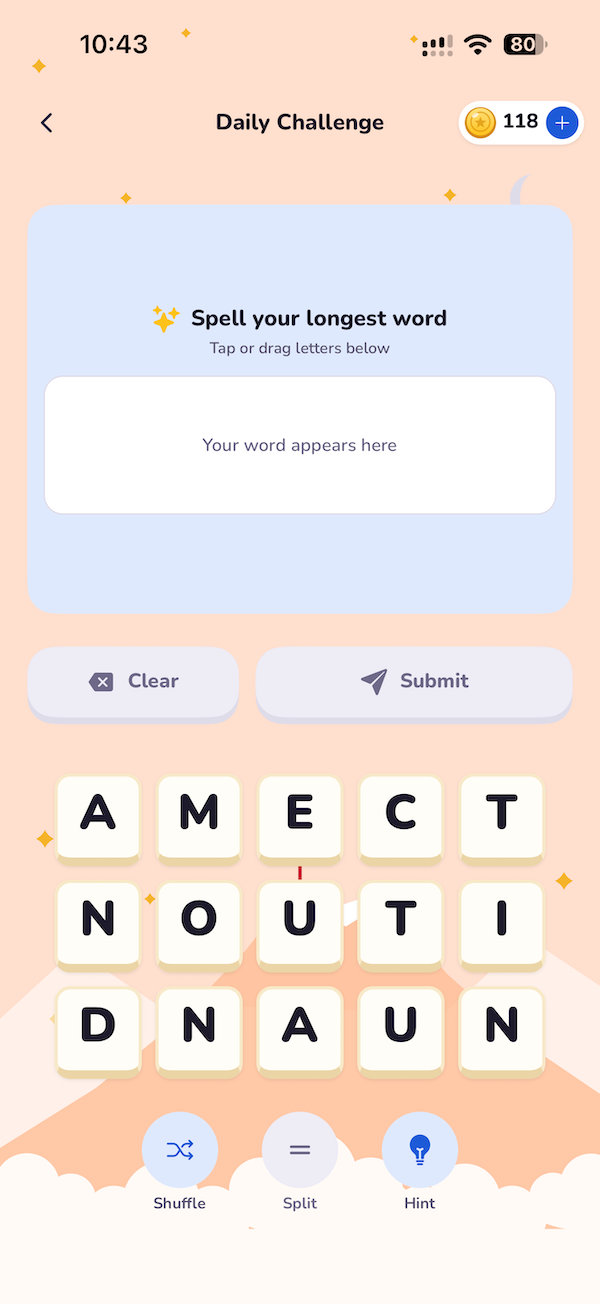Screen dimensions: 600x1304
Task: Shuffle the letter tiles
Action: [180, 1150]
